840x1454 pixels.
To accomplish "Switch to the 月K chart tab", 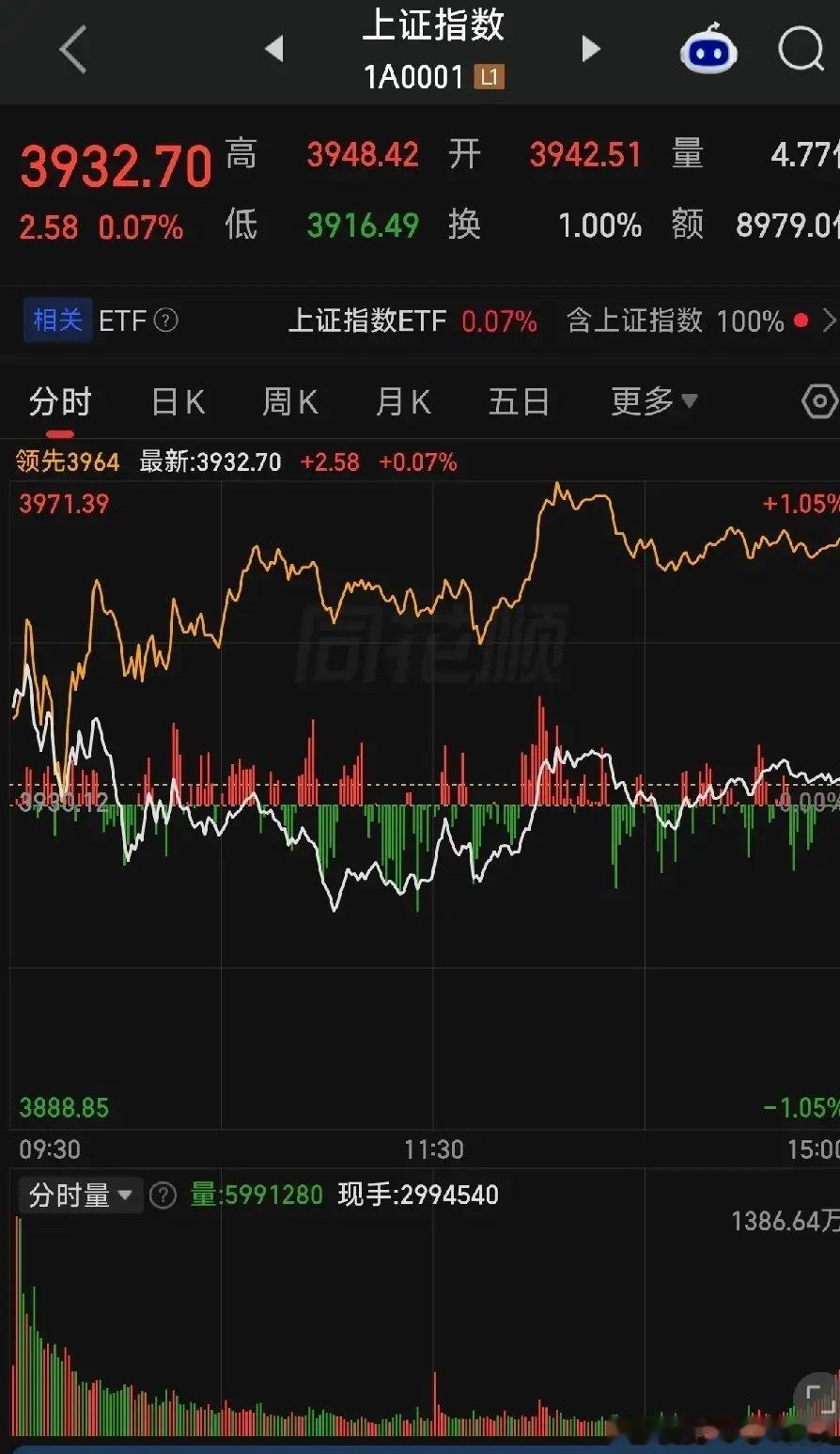I will [403, 402].
